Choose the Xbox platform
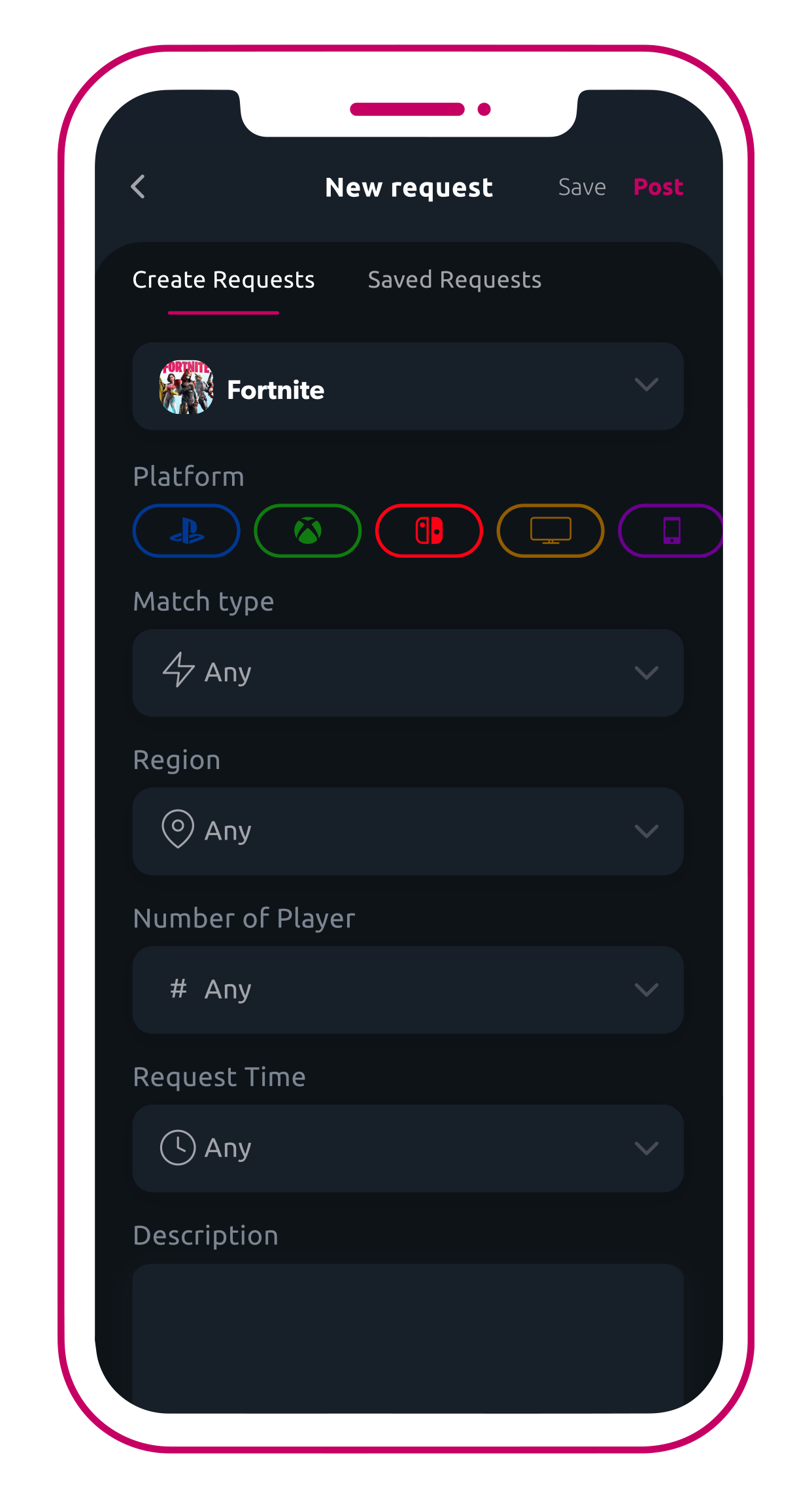This screenshot has width=812, height=1504. [307, 530]
